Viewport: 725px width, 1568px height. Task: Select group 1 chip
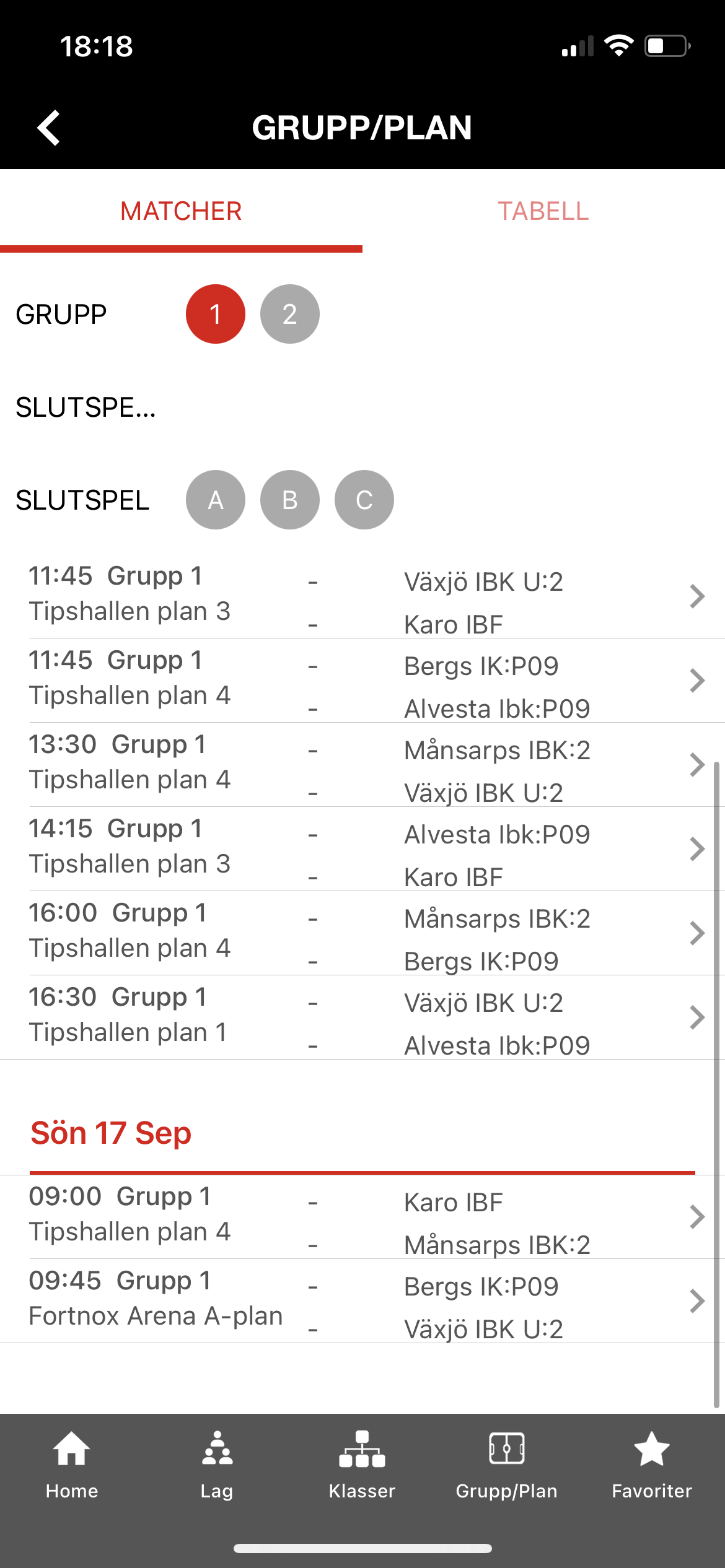[215, 314]
